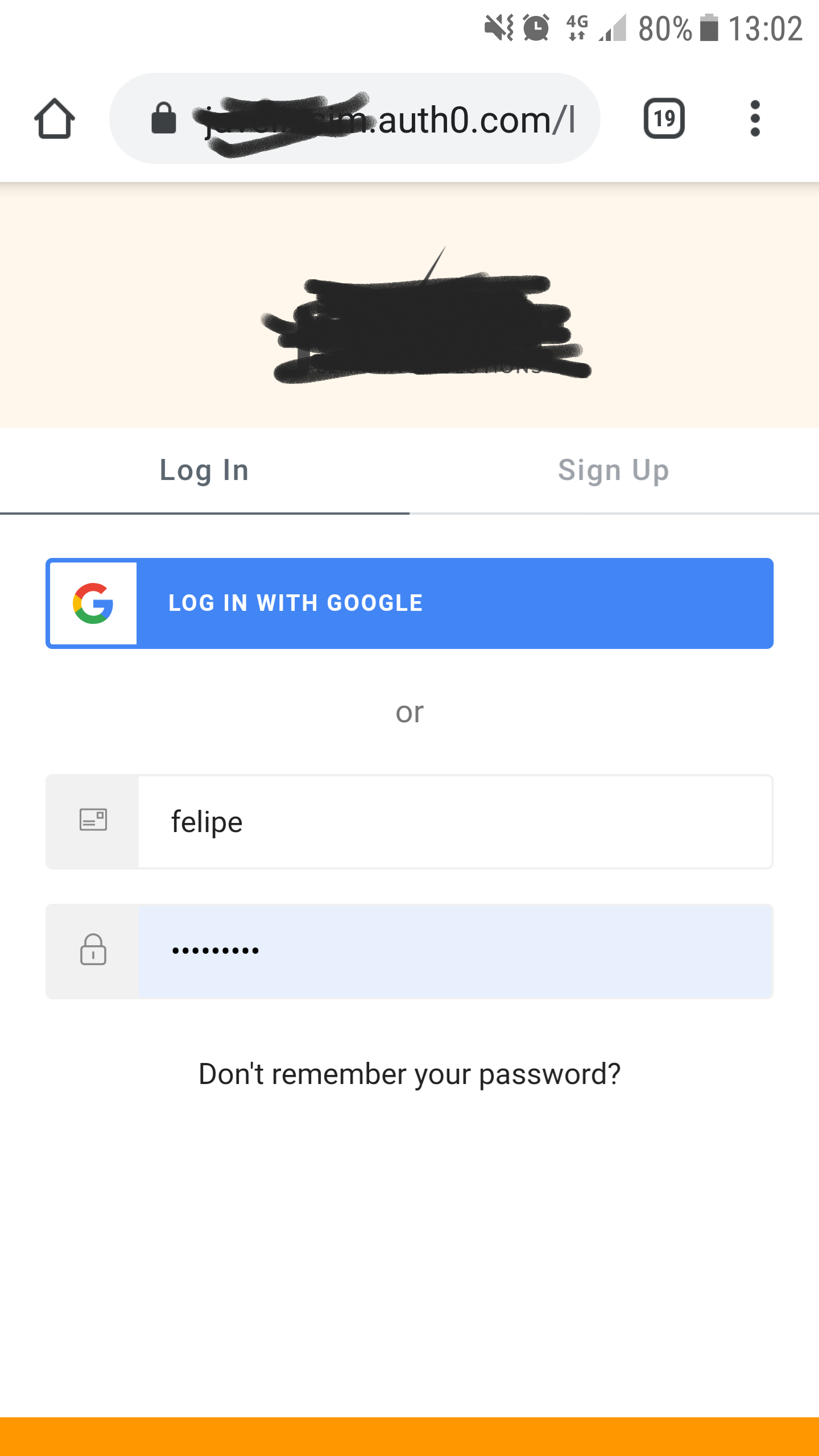
Task: Switch to the Sign Up tab
Action: coord(614,471)
